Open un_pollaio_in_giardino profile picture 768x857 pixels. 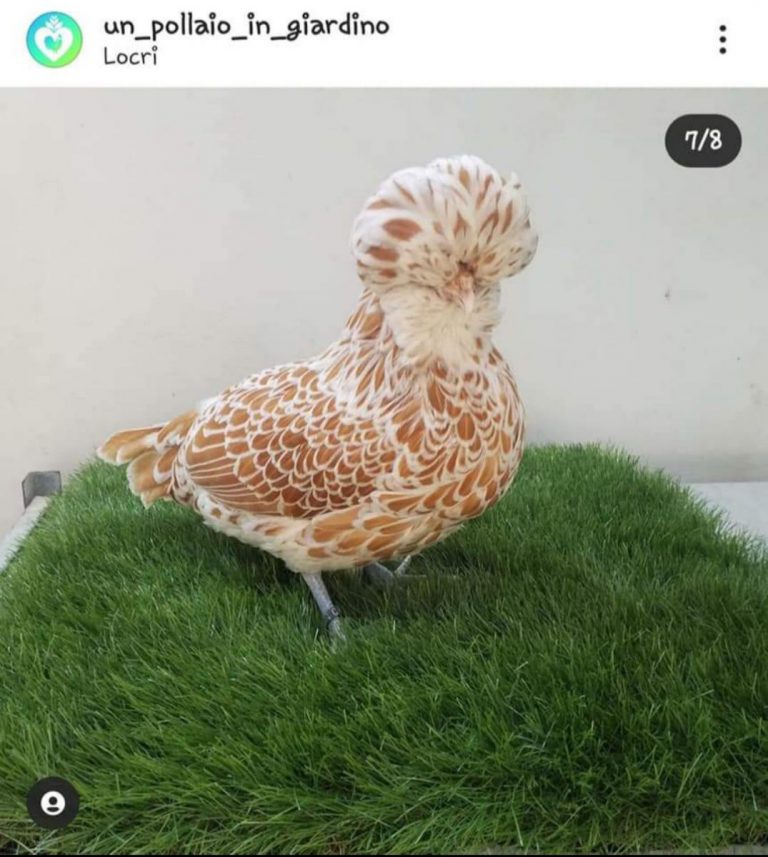coord(54,40)
